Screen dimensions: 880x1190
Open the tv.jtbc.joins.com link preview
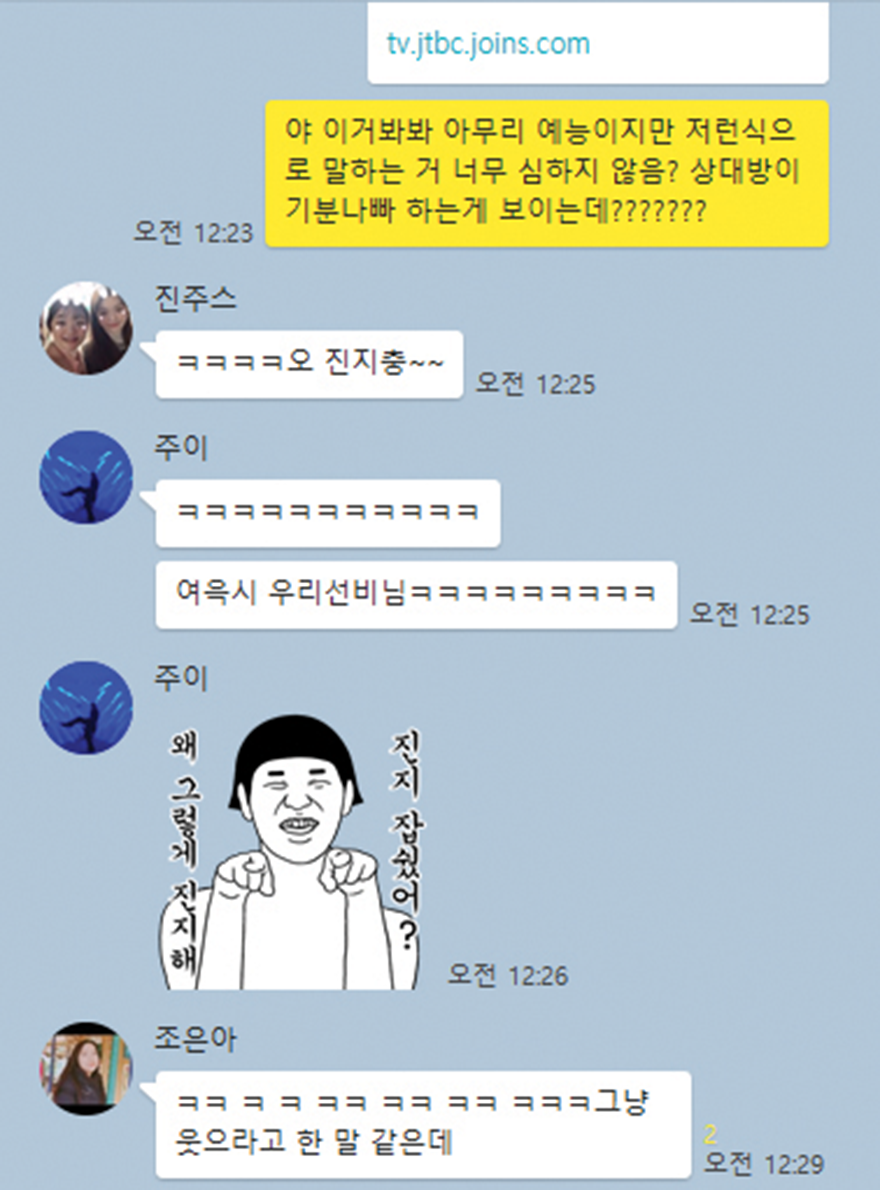(488, 44)
